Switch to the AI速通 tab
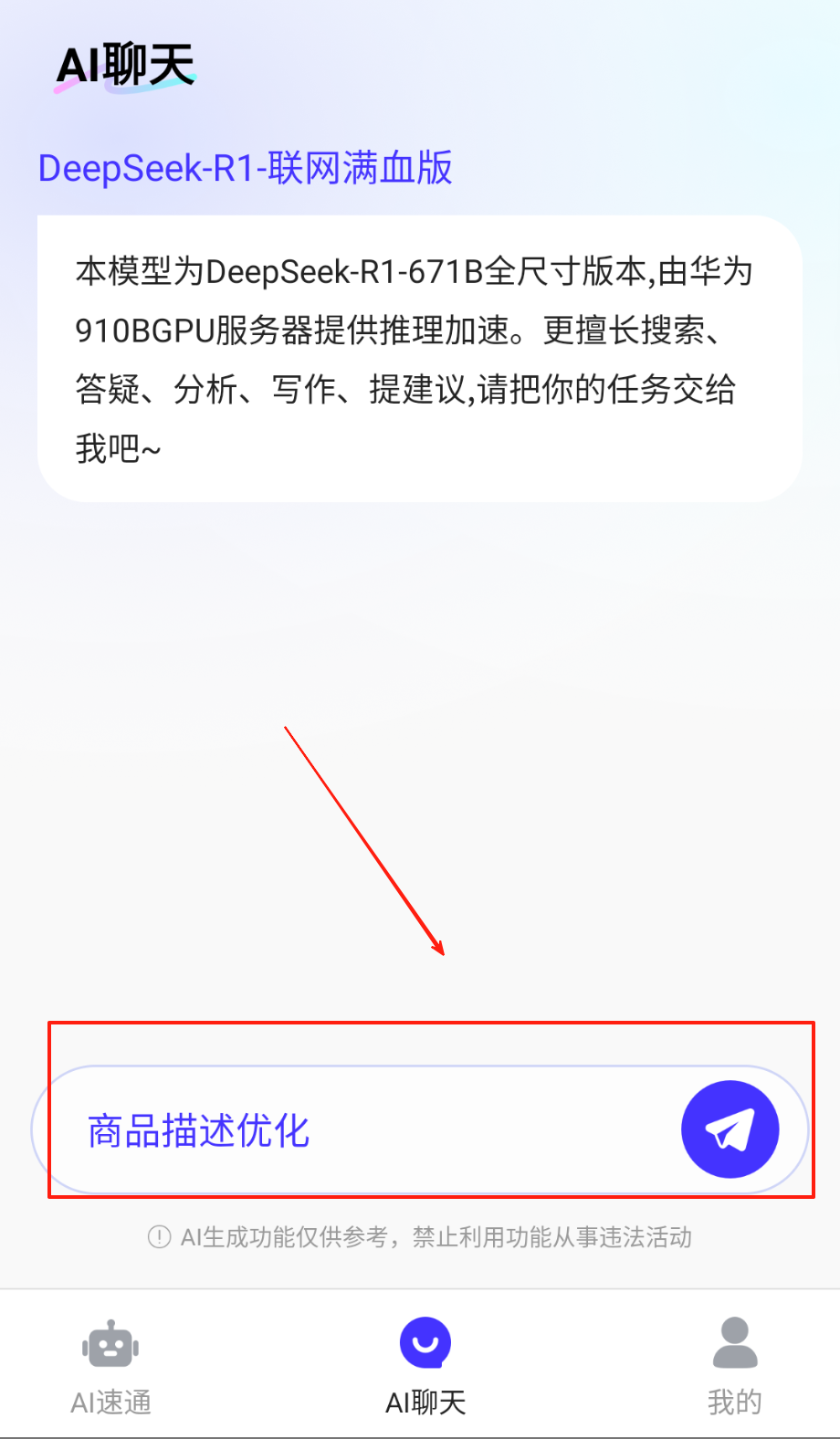The width and height of the screenshot is (840, 1439). click(x=110, y=1366)
